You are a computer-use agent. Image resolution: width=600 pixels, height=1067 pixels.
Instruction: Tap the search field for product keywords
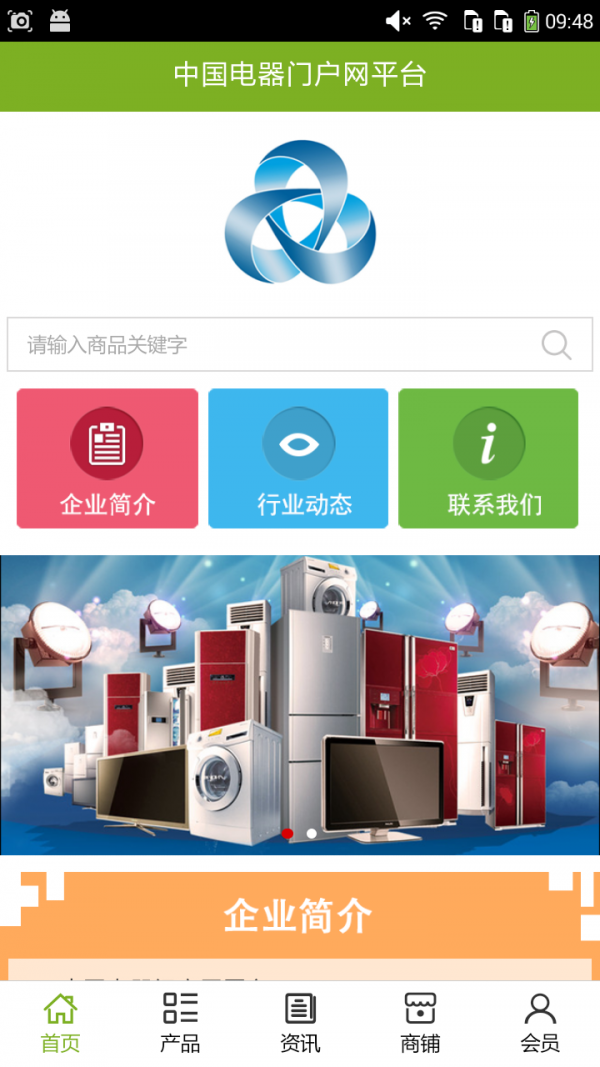point(270,345)
